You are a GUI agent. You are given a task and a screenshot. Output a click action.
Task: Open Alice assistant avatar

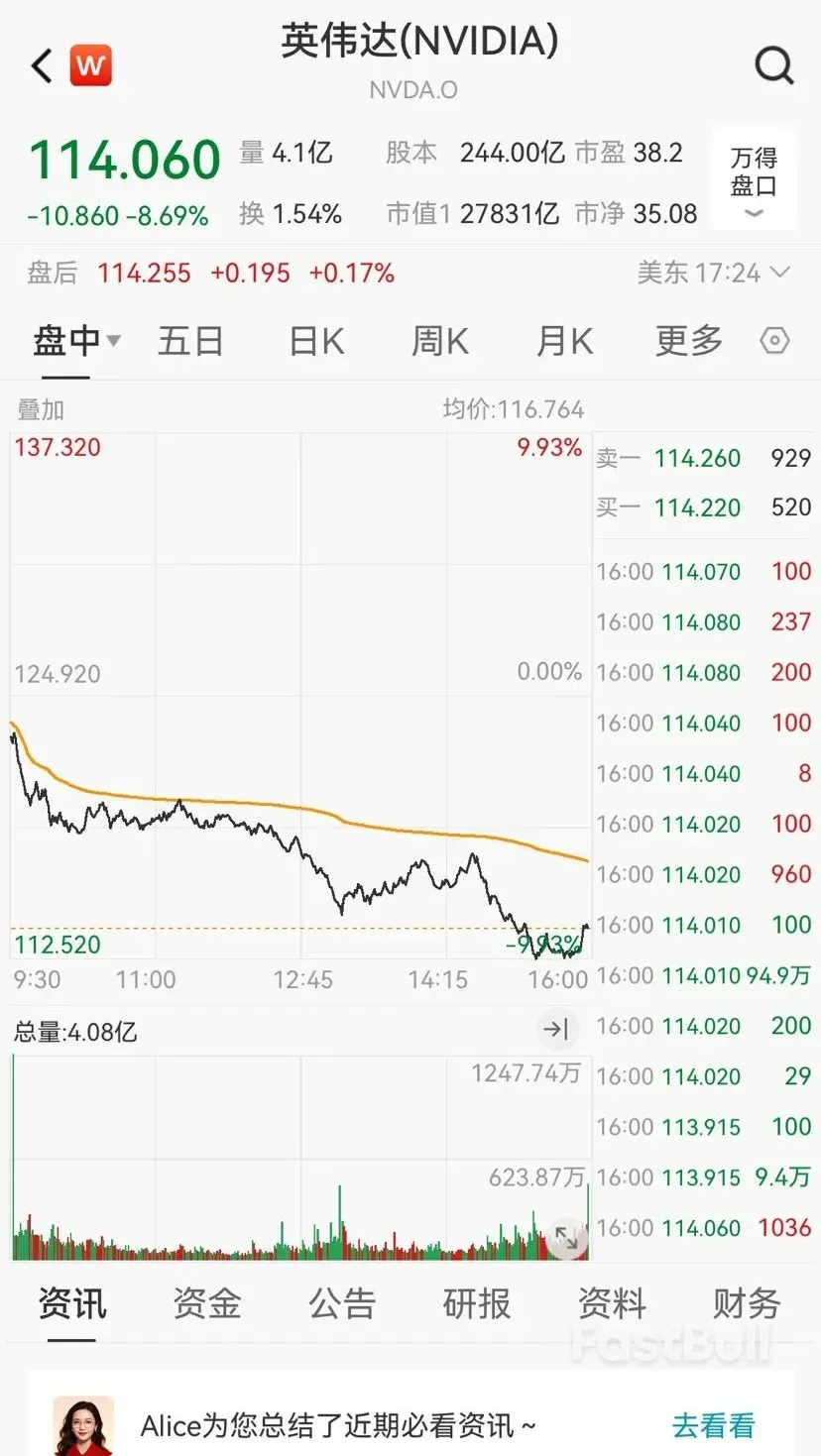click(x=82, y=1424)
